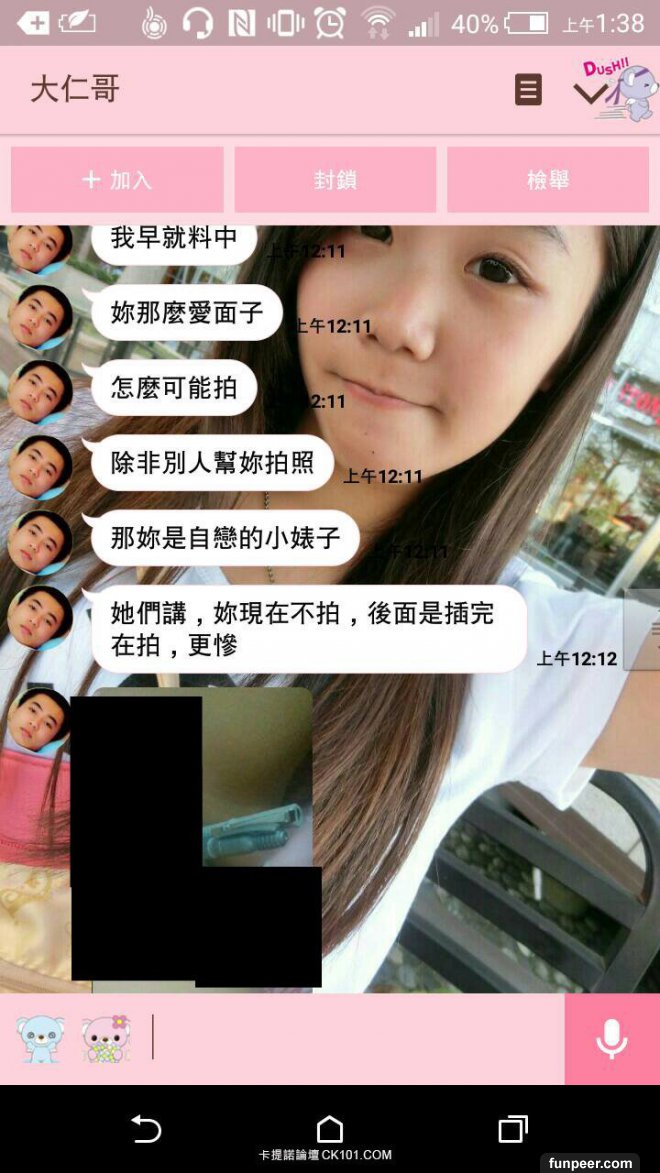Open the pink bear sticker picker
The width and height of the screenshot is (660, 1173).
click(x=107, y=1038)
